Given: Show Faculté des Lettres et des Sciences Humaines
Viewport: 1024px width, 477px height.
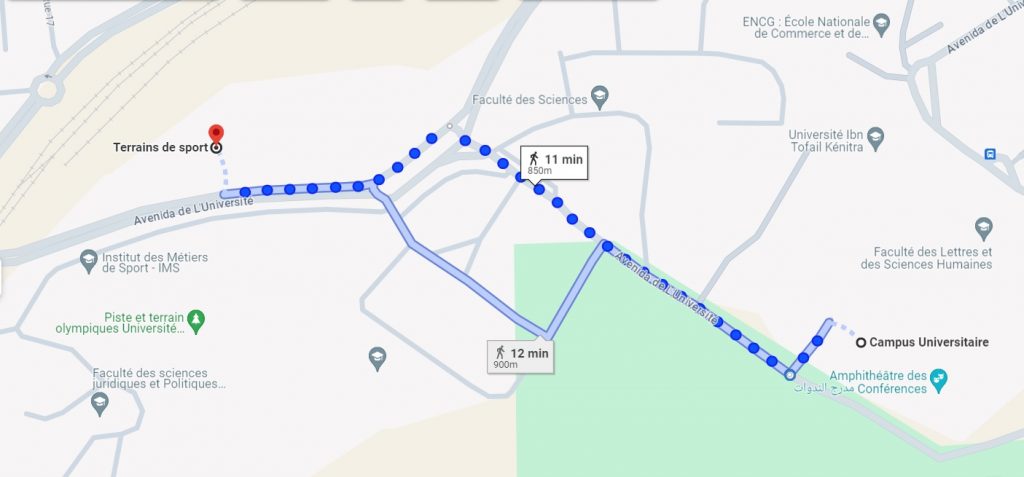Looking at the screenshot, I should tap(983, 227).
